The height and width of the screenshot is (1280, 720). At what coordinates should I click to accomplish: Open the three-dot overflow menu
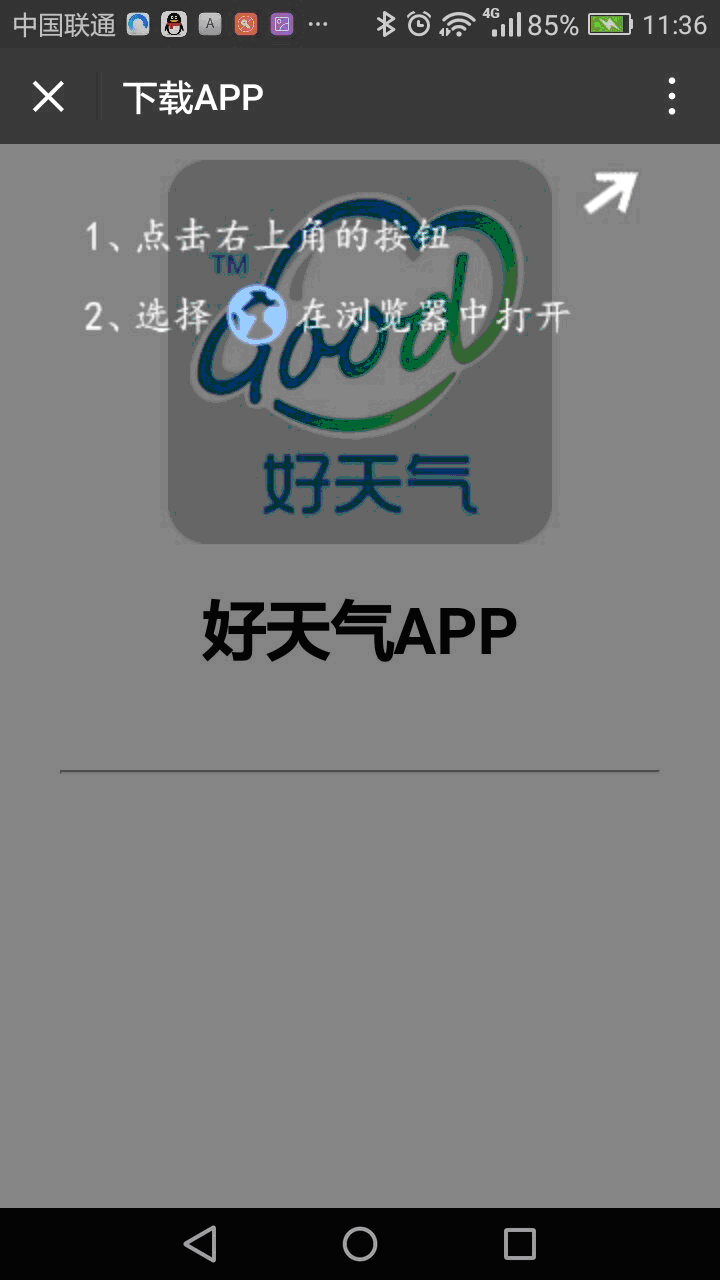pos(671,97)
